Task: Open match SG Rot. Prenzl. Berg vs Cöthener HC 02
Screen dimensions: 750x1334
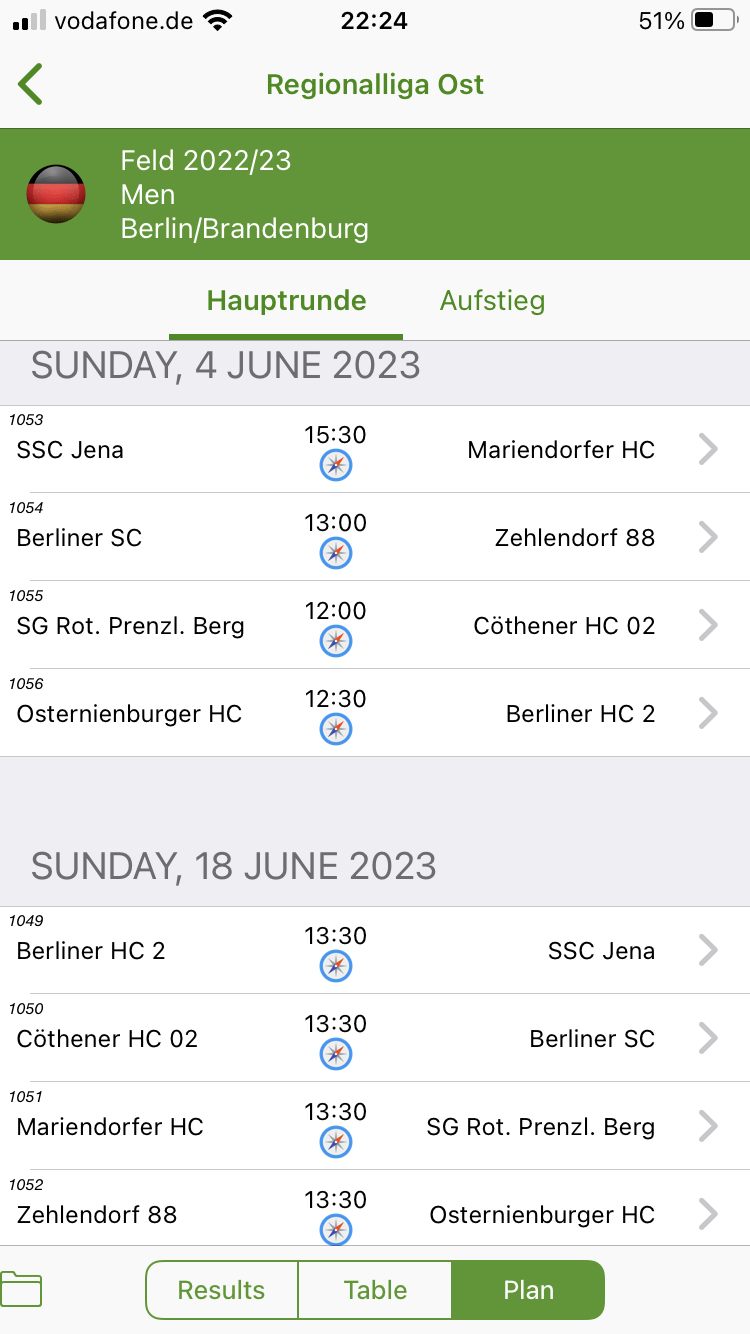Action: (375, 625)
